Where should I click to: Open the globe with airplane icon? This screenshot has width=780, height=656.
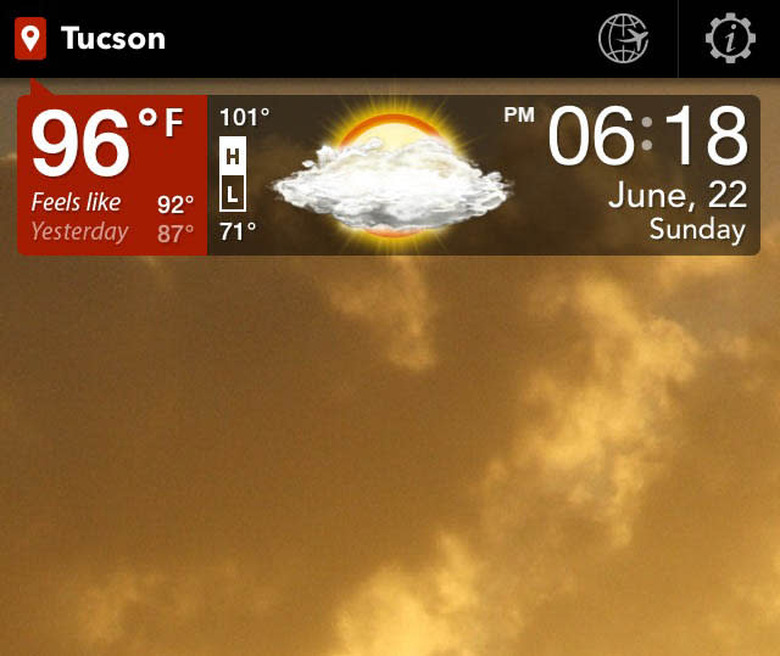pos(623,39)
